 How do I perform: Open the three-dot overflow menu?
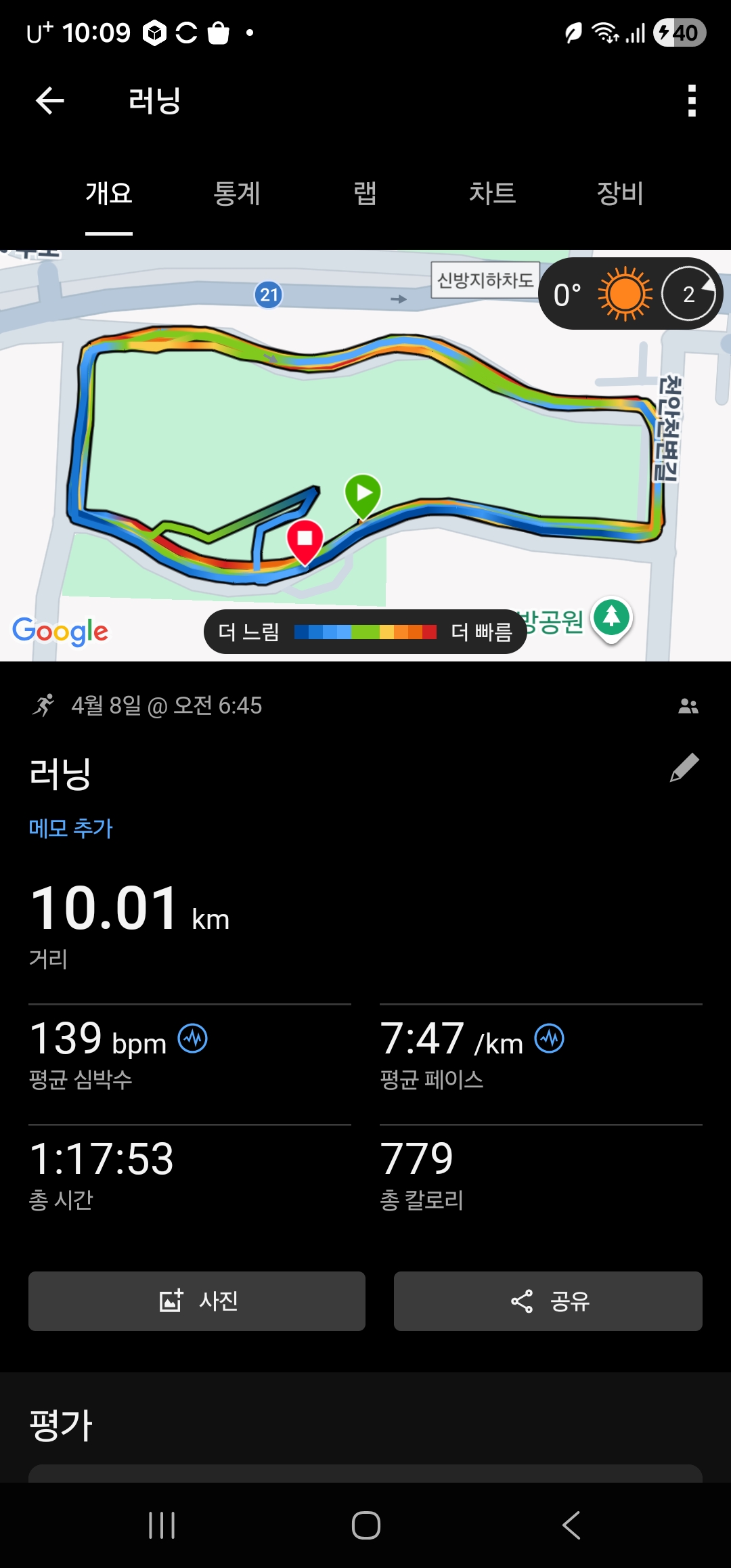691,101
